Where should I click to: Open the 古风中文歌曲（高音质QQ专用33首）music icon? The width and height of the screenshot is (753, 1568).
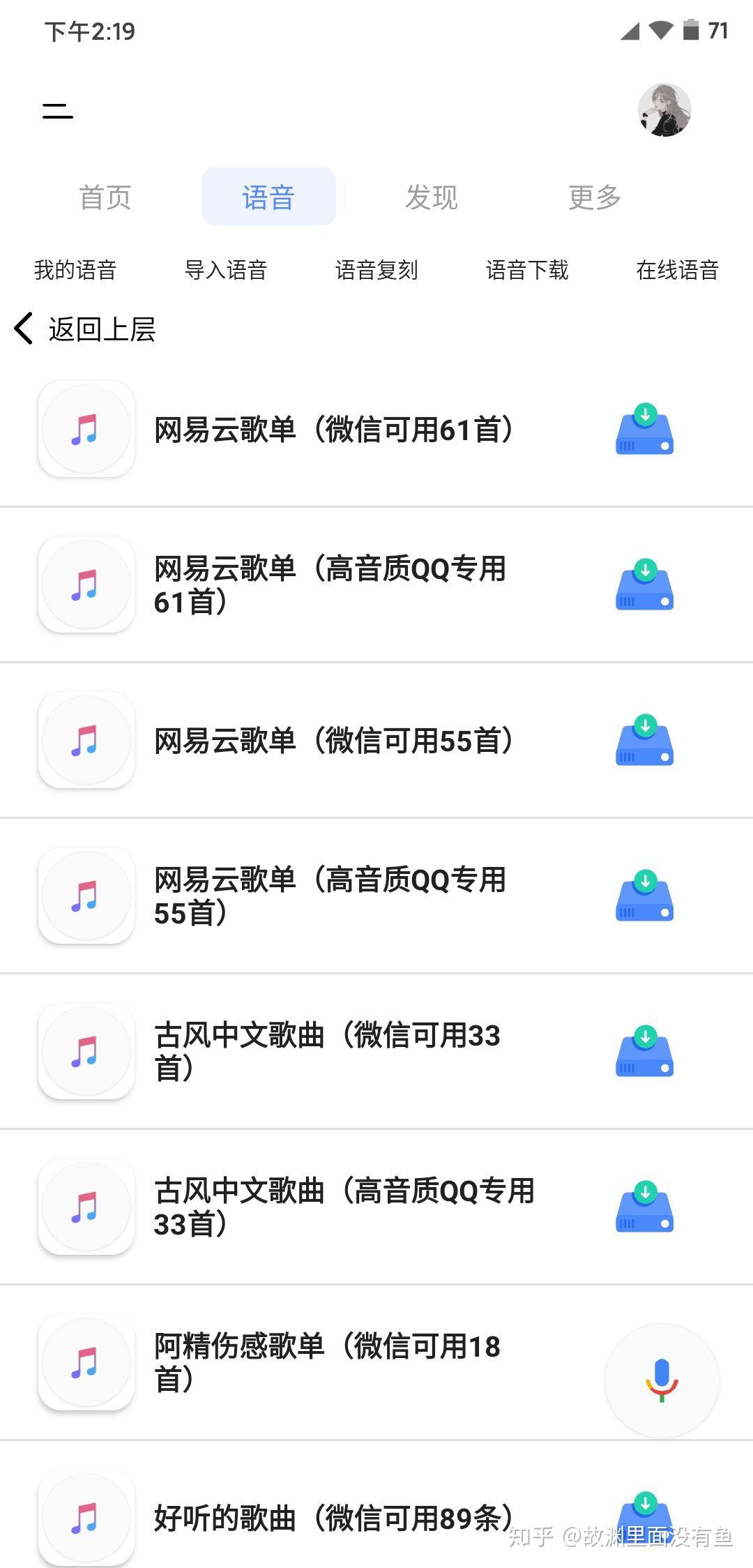(x=86, y=1207)
